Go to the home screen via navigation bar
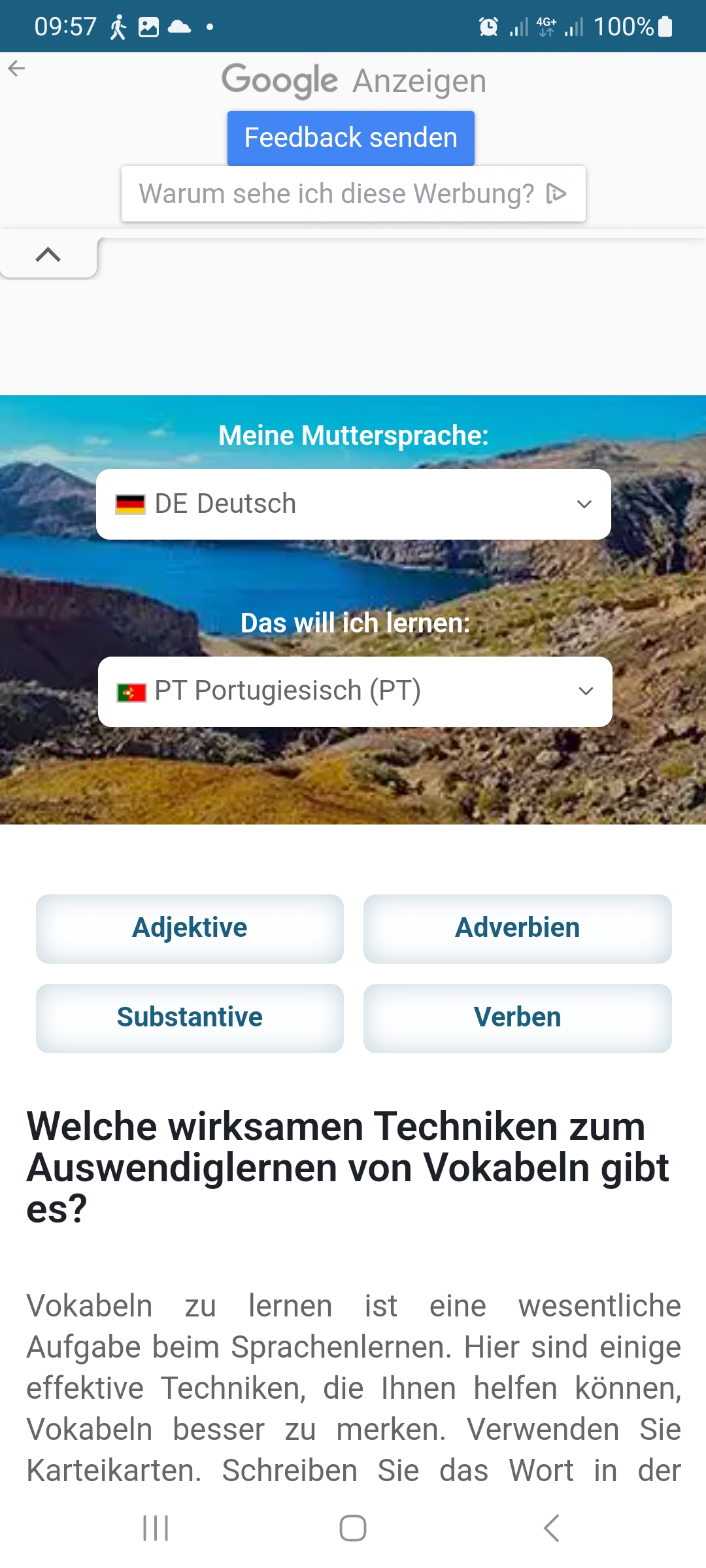 353,1528
